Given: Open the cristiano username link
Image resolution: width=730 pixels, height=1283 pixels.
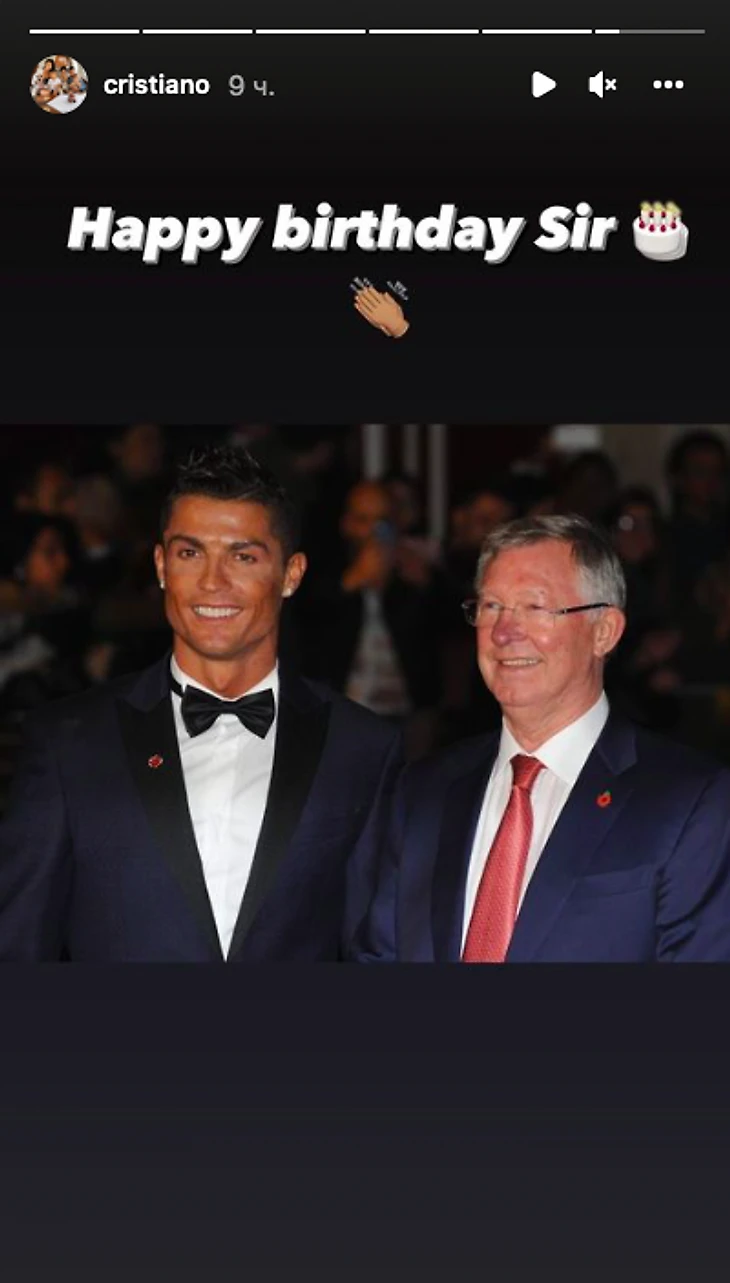Looking at the screenshot, I should (x=156, y=85).
